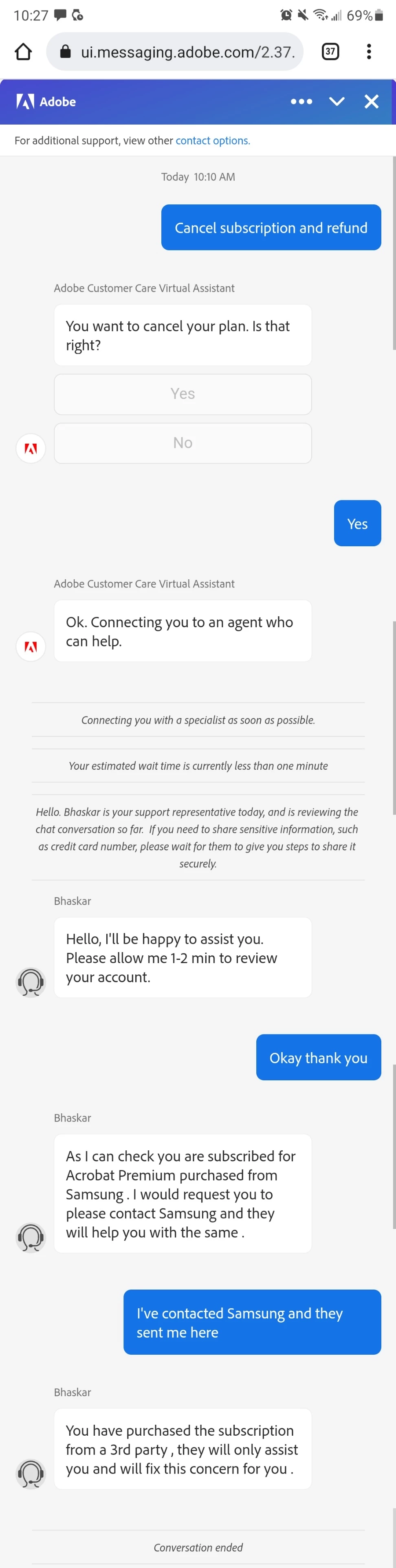Open the tab switcher showing 37 tabs
The height and width of the screenshot is (1568, 396).
point(330,52)
